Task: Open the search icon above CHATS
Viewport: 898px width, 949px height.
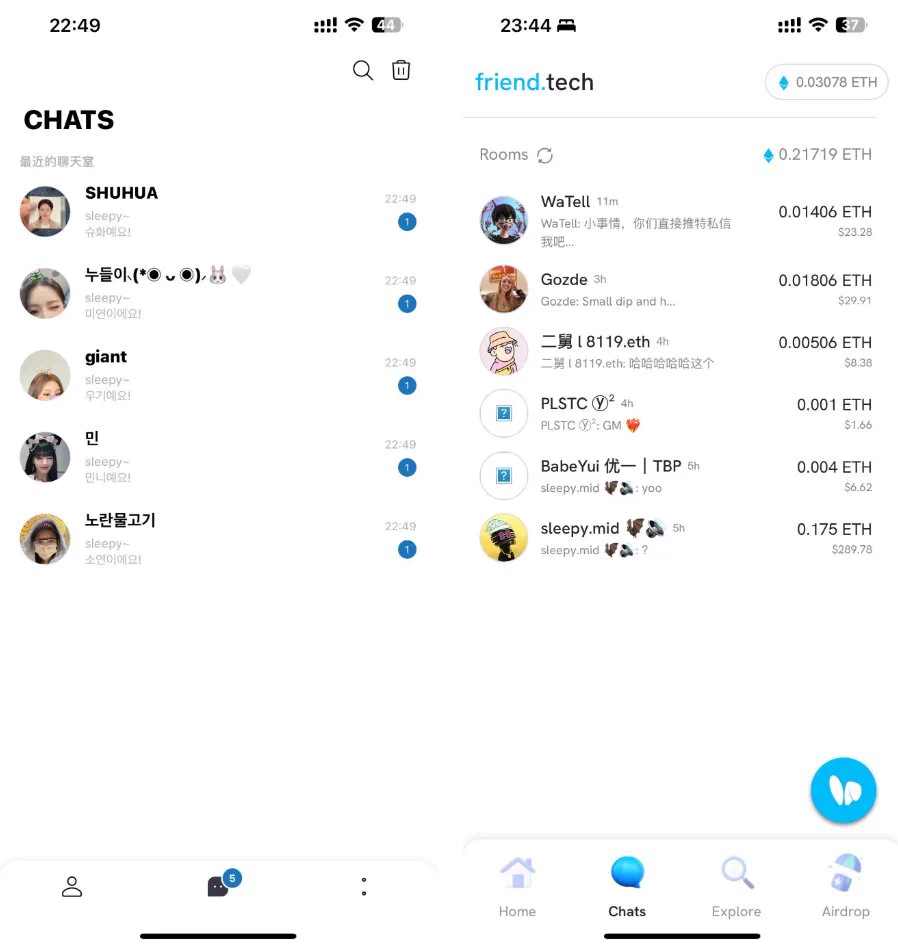Action: [x=363, y=70]
